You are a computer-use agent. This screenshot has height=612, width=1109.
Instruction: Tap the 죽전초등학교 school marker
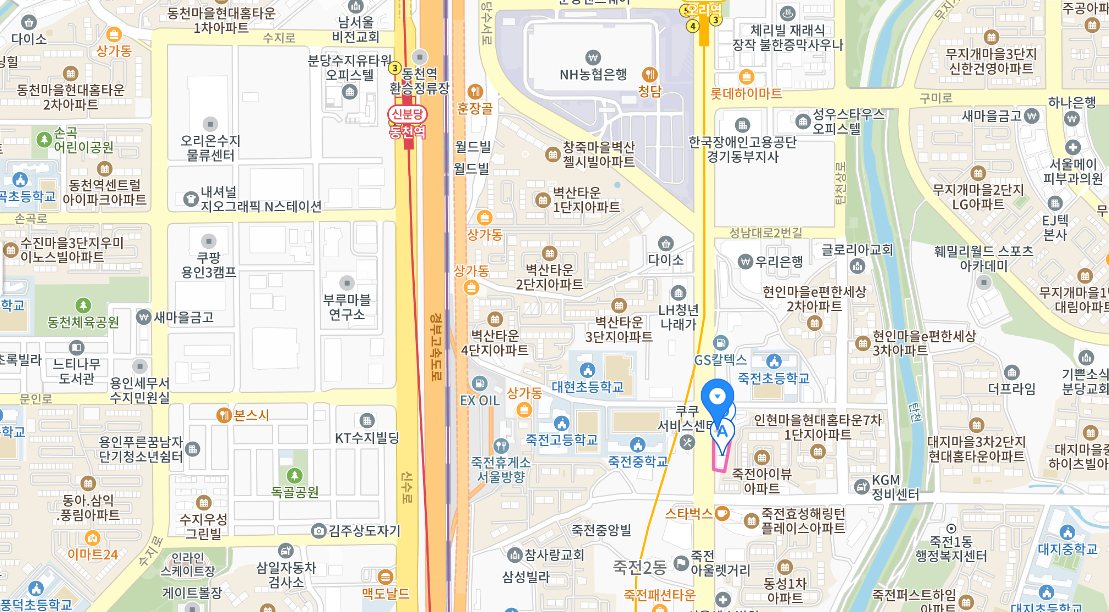pos(773,361)
